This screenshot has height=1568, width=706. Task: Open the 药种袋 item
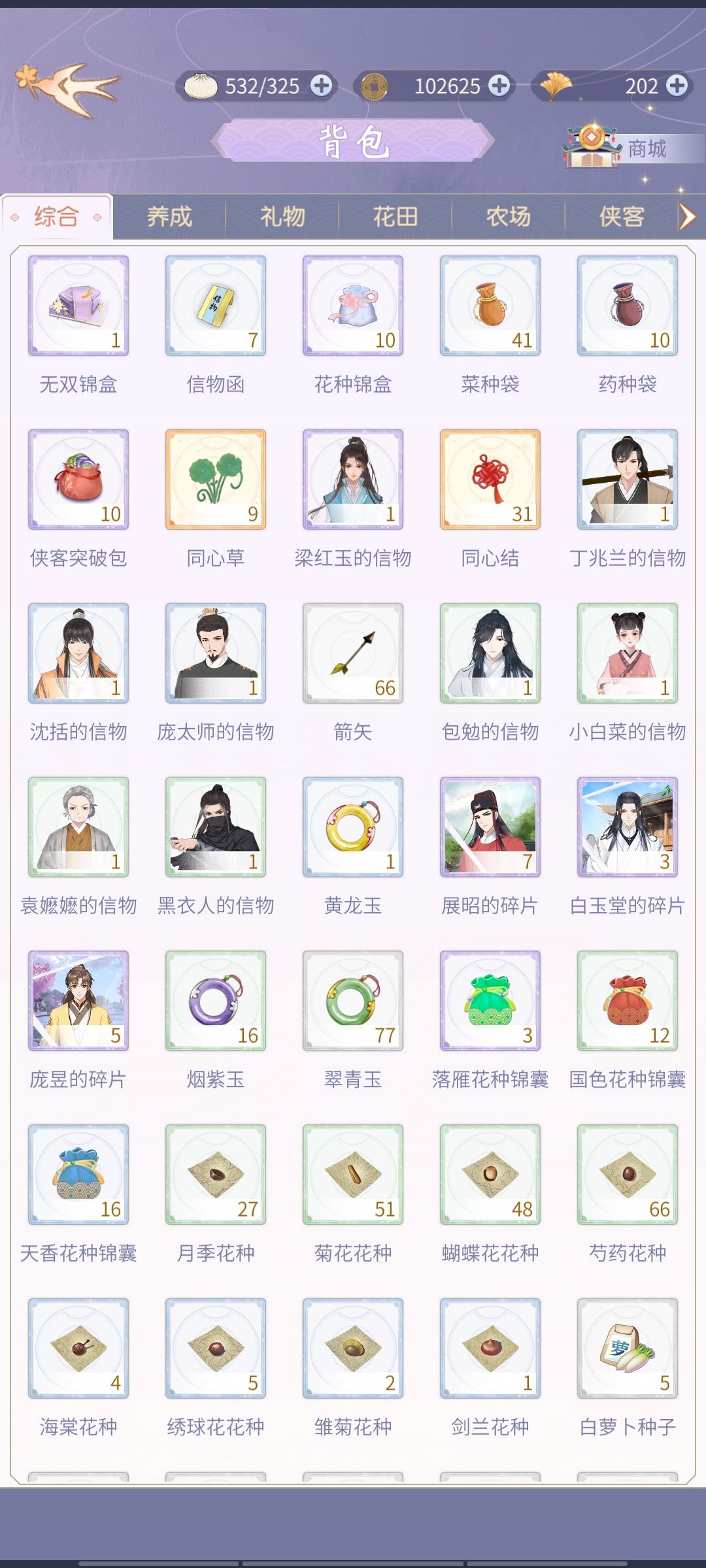(626, 306)
